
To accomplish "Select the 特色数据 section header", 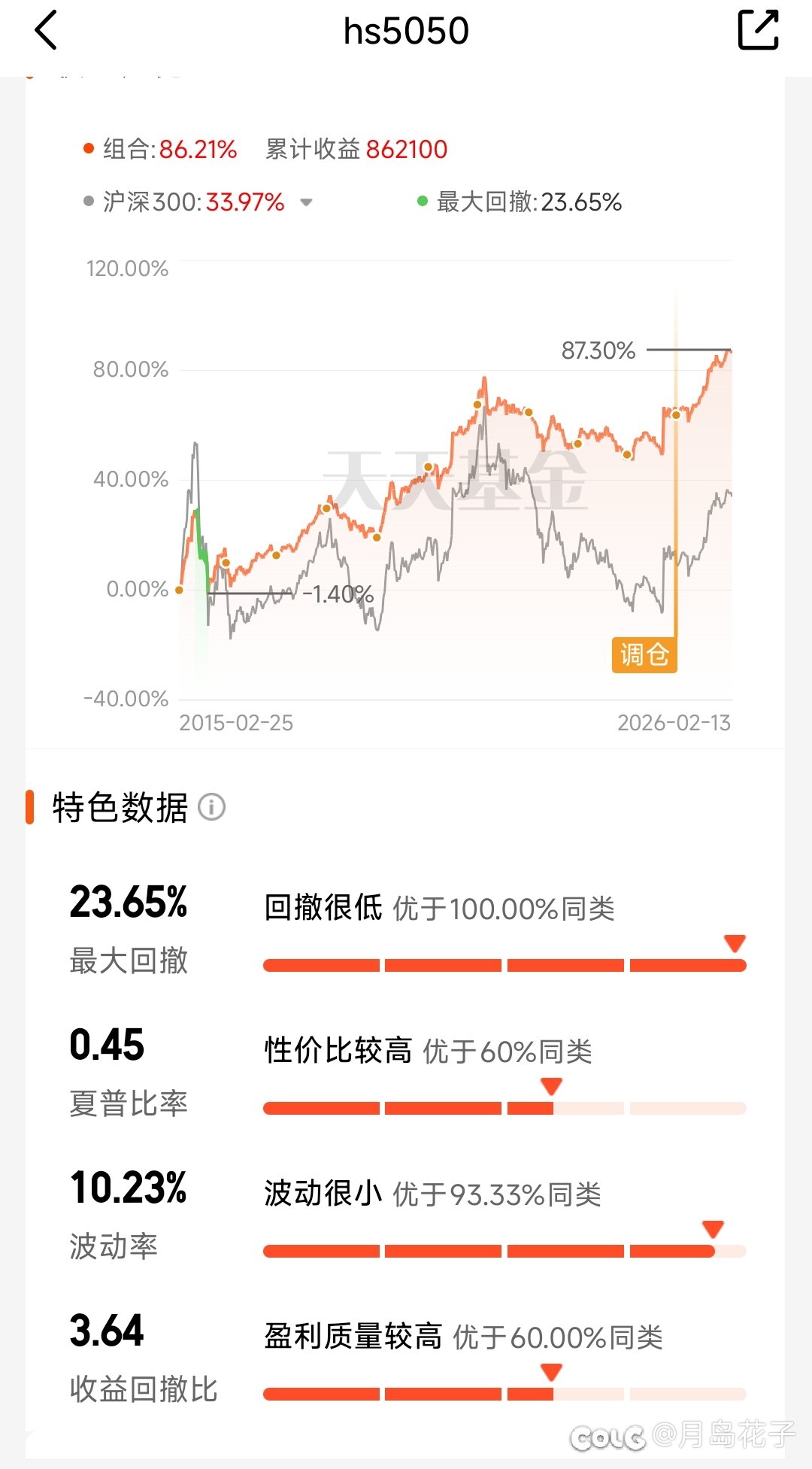I will click(x=117, y=808).
